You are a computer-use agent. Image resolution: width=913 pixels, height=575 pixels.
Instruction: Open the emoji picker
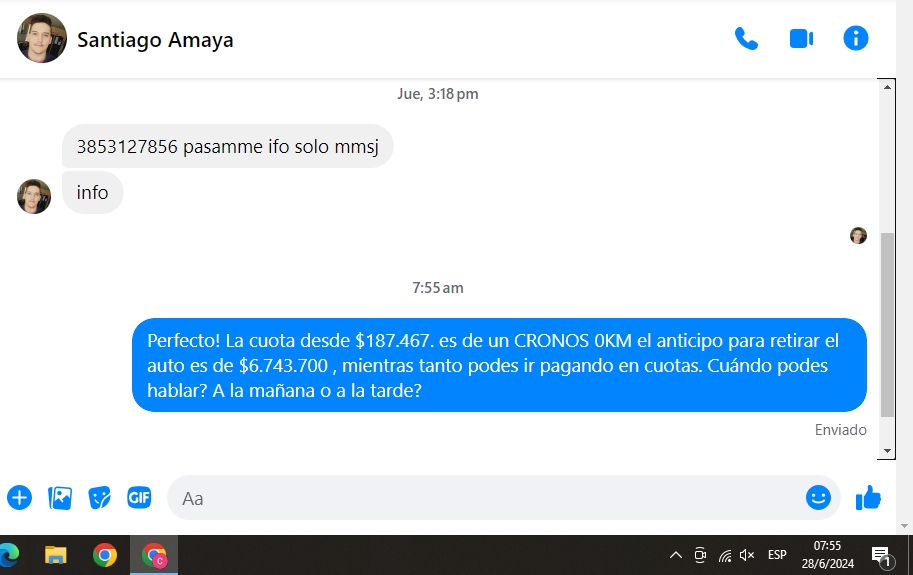818,497
